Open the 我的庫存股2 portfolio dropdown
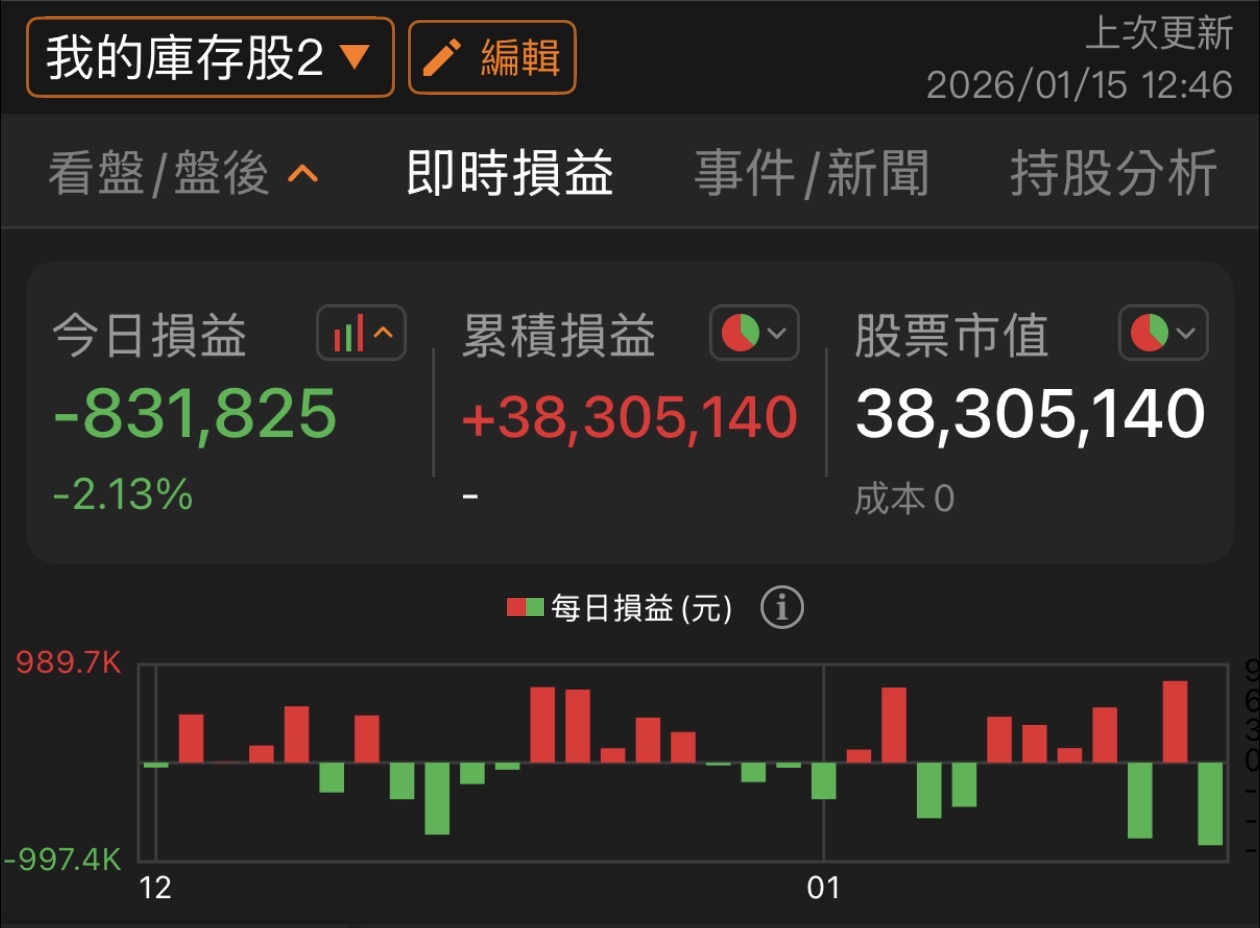Screen dimensions: 1260x928 pyautogui.click(x=210, y=58)
